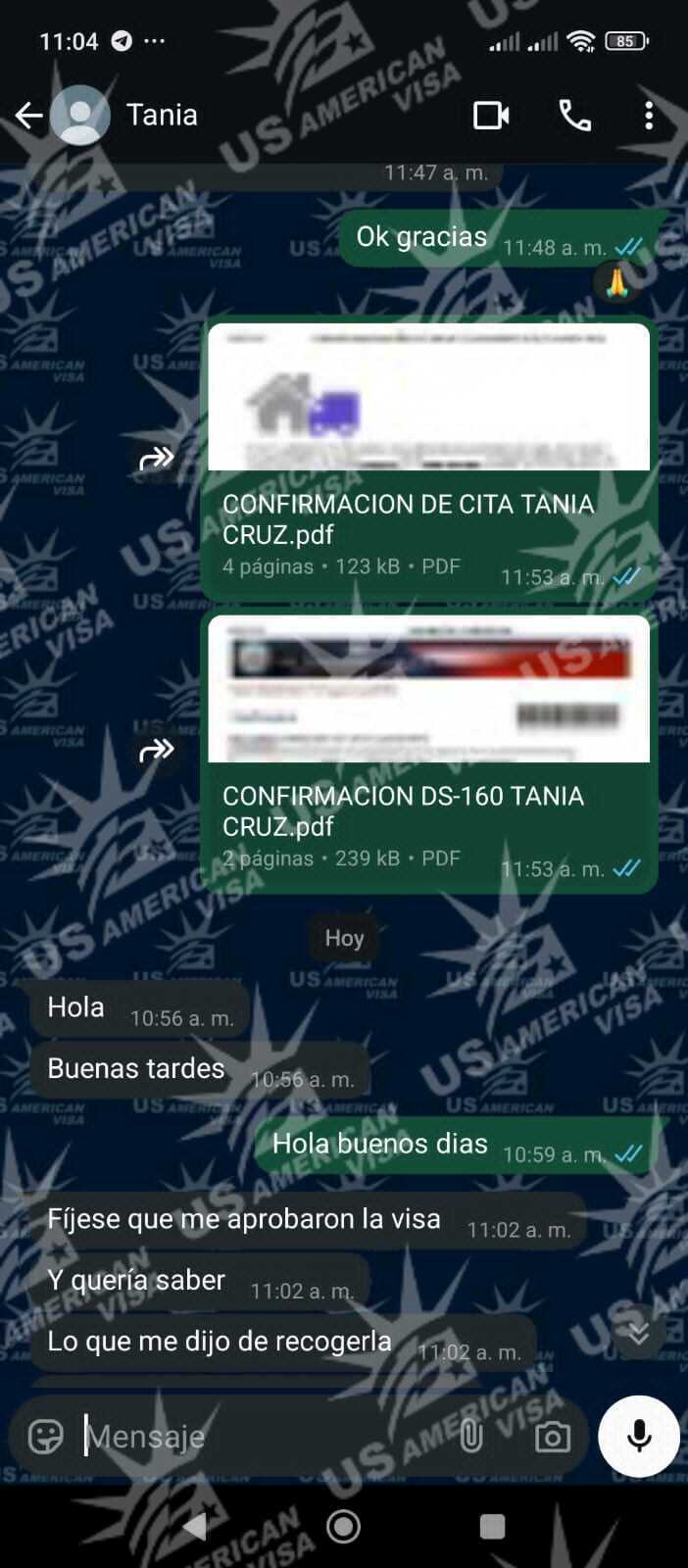Attach a file to the chat
Viewport: 688px width, 1568px height.
pos(471,1437)
